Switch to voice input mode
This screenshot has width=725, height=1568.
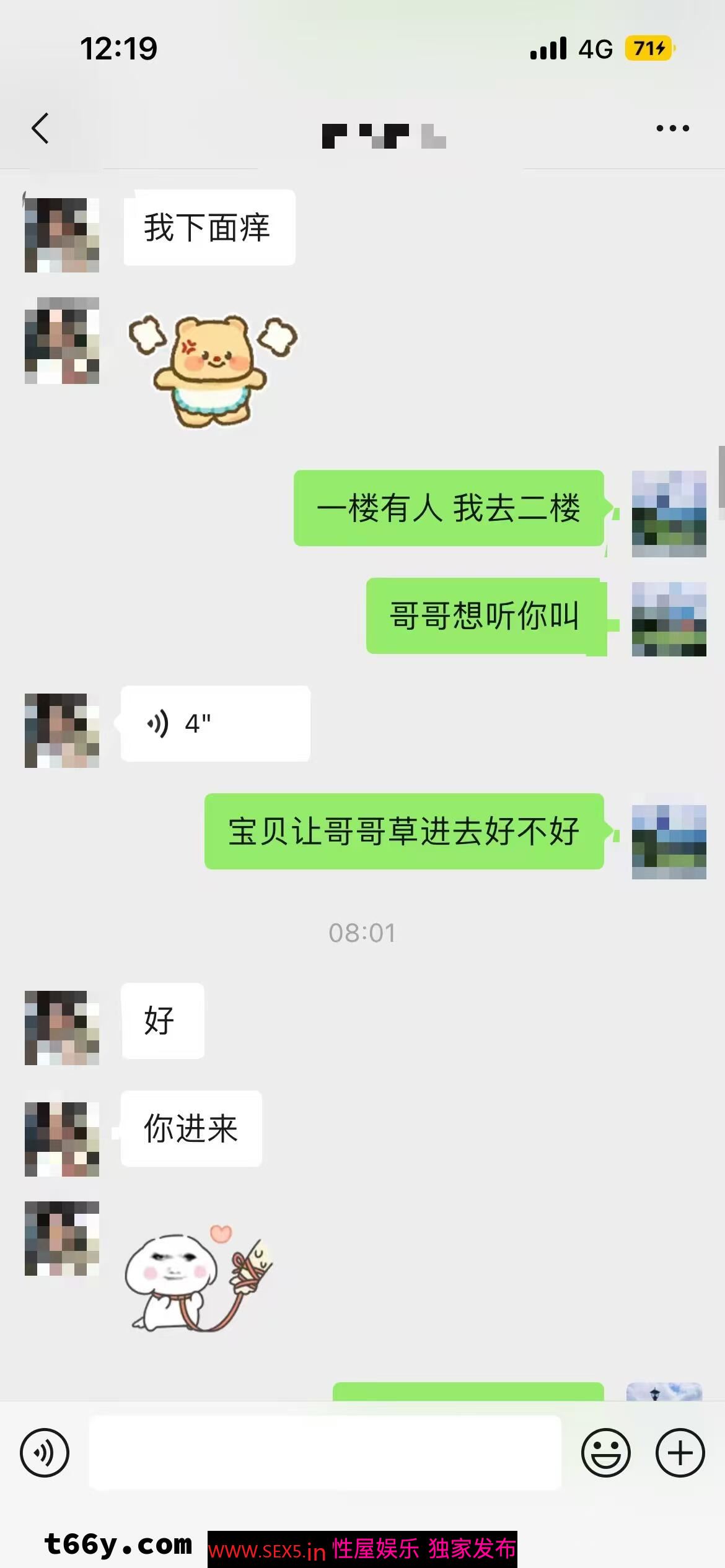pos(45,1453)
